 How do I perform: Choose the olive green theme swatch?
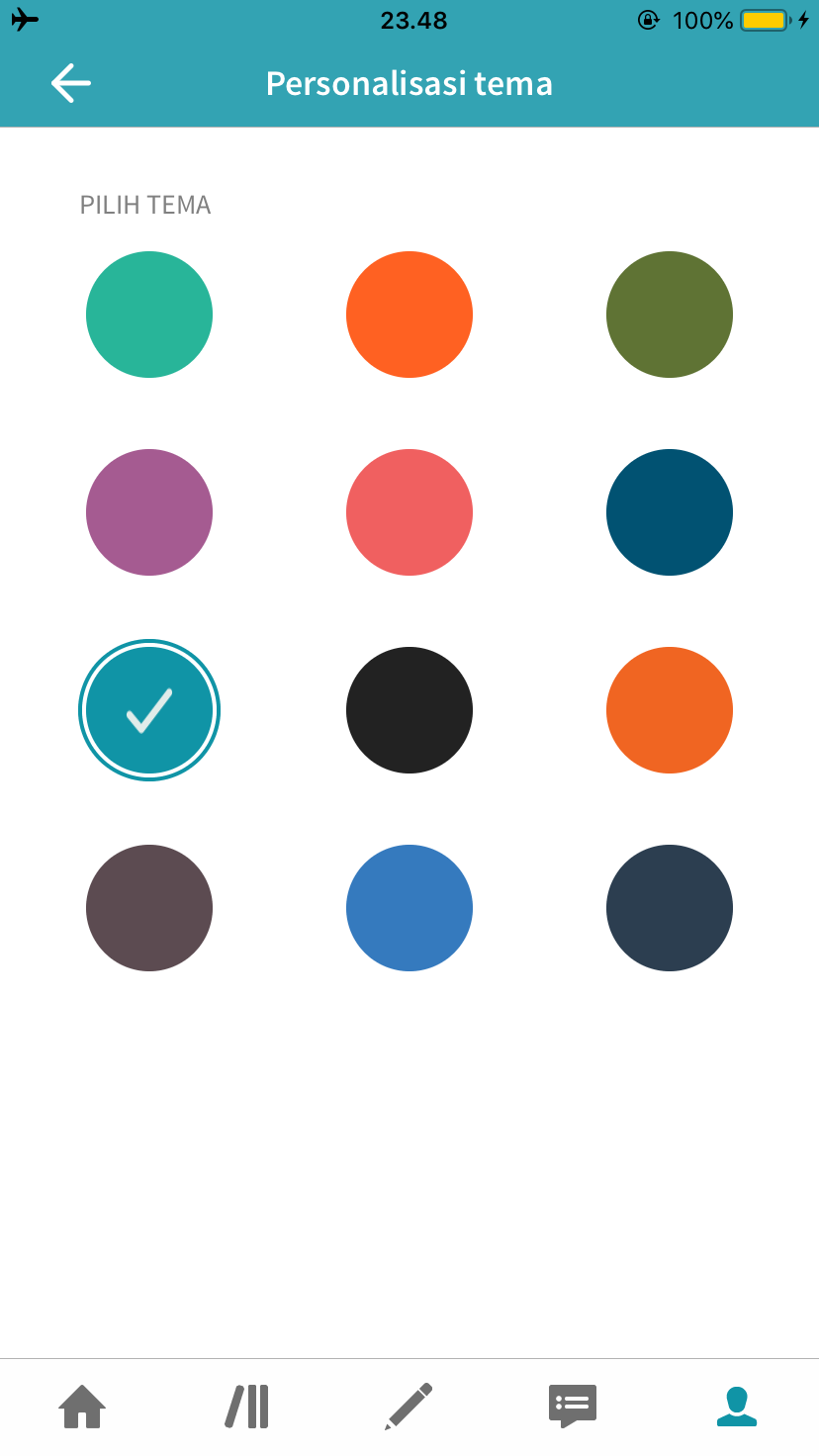(x=670, y=315)
